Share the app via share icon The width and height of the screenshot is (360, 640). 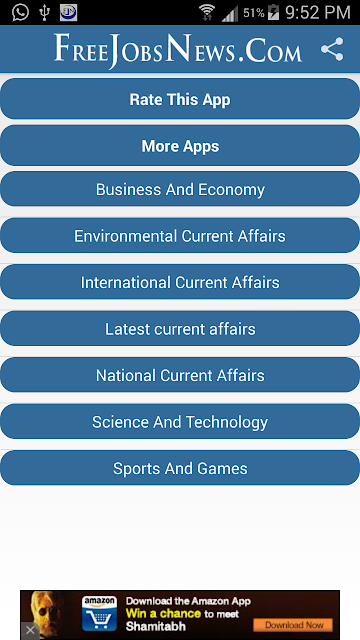332,49
